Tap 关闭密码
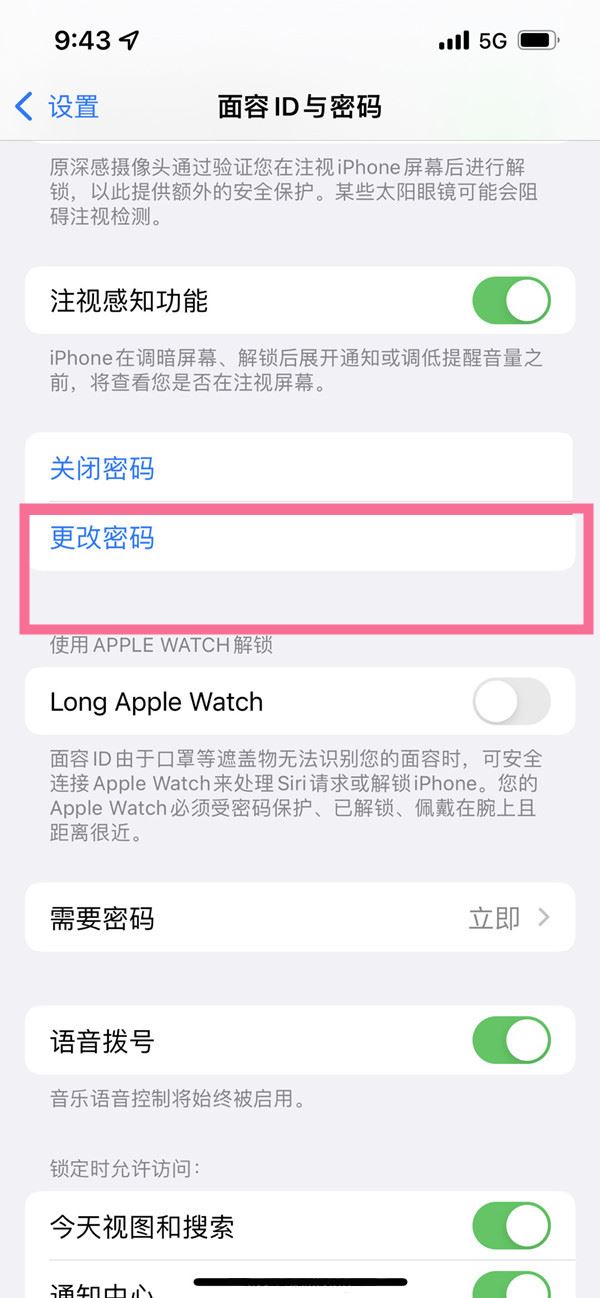 click(102, 468)
